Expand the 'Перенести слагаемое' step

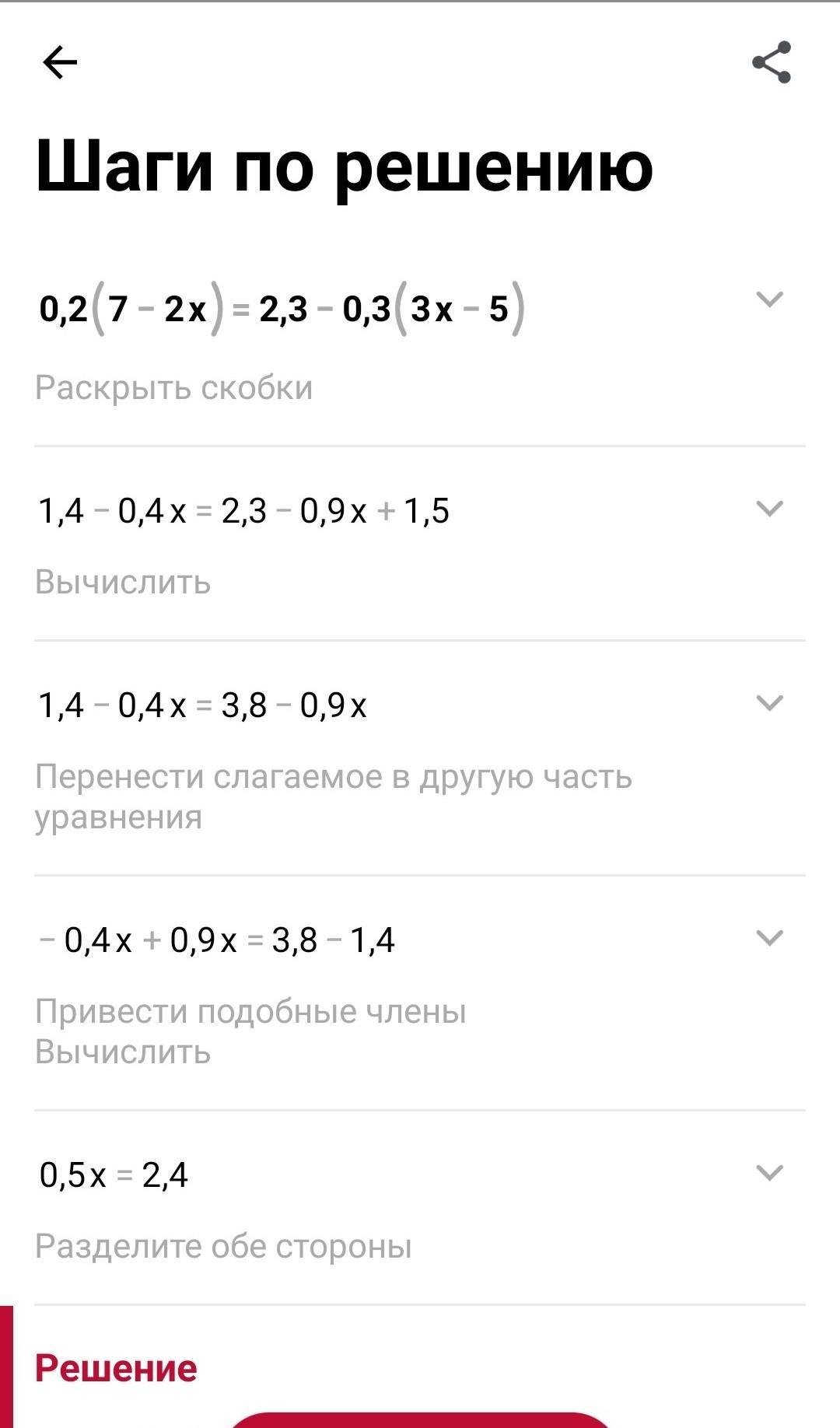pyautogui.click(x=769, y=703)
